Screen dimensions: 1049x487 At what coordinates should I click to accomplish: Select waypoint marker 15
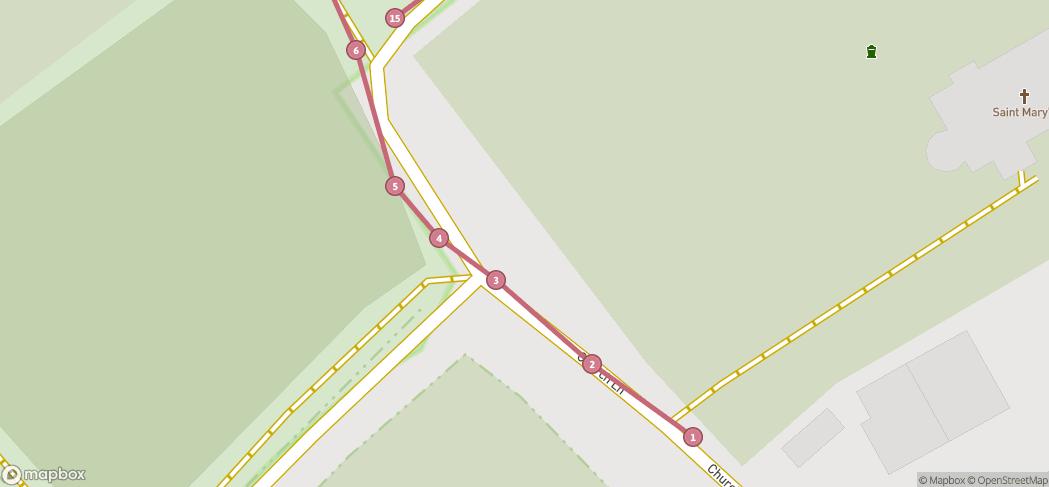395,18
